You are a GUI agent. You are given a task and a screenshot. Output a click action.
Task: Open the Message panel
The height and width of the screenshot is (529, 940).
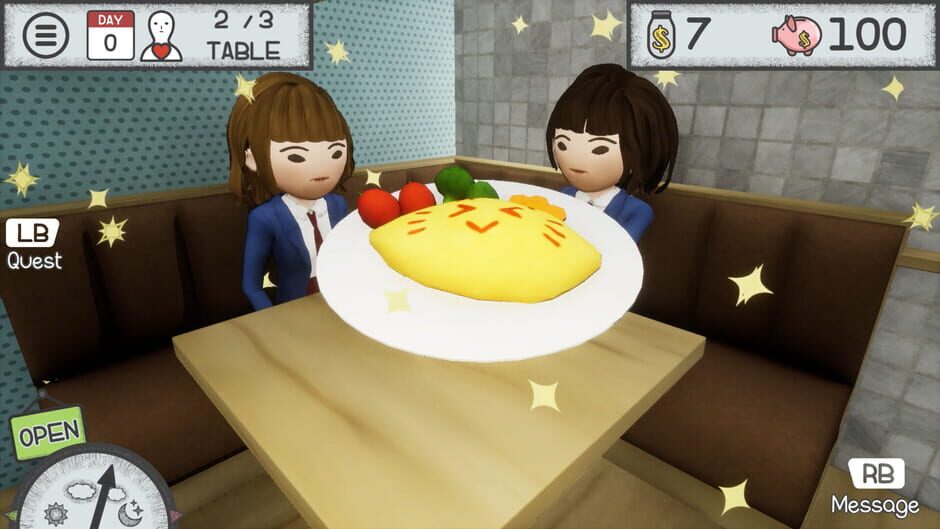(875, 488)
